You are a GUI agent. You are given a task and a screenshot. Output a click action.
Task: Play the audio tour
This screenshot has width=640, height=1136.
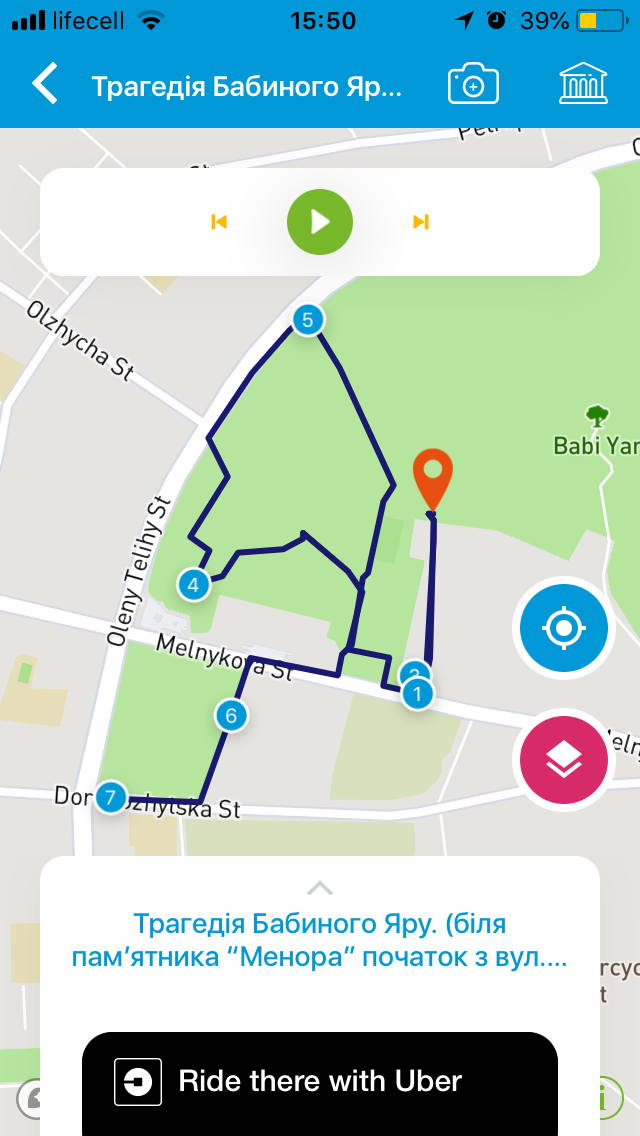click(320, 221)
